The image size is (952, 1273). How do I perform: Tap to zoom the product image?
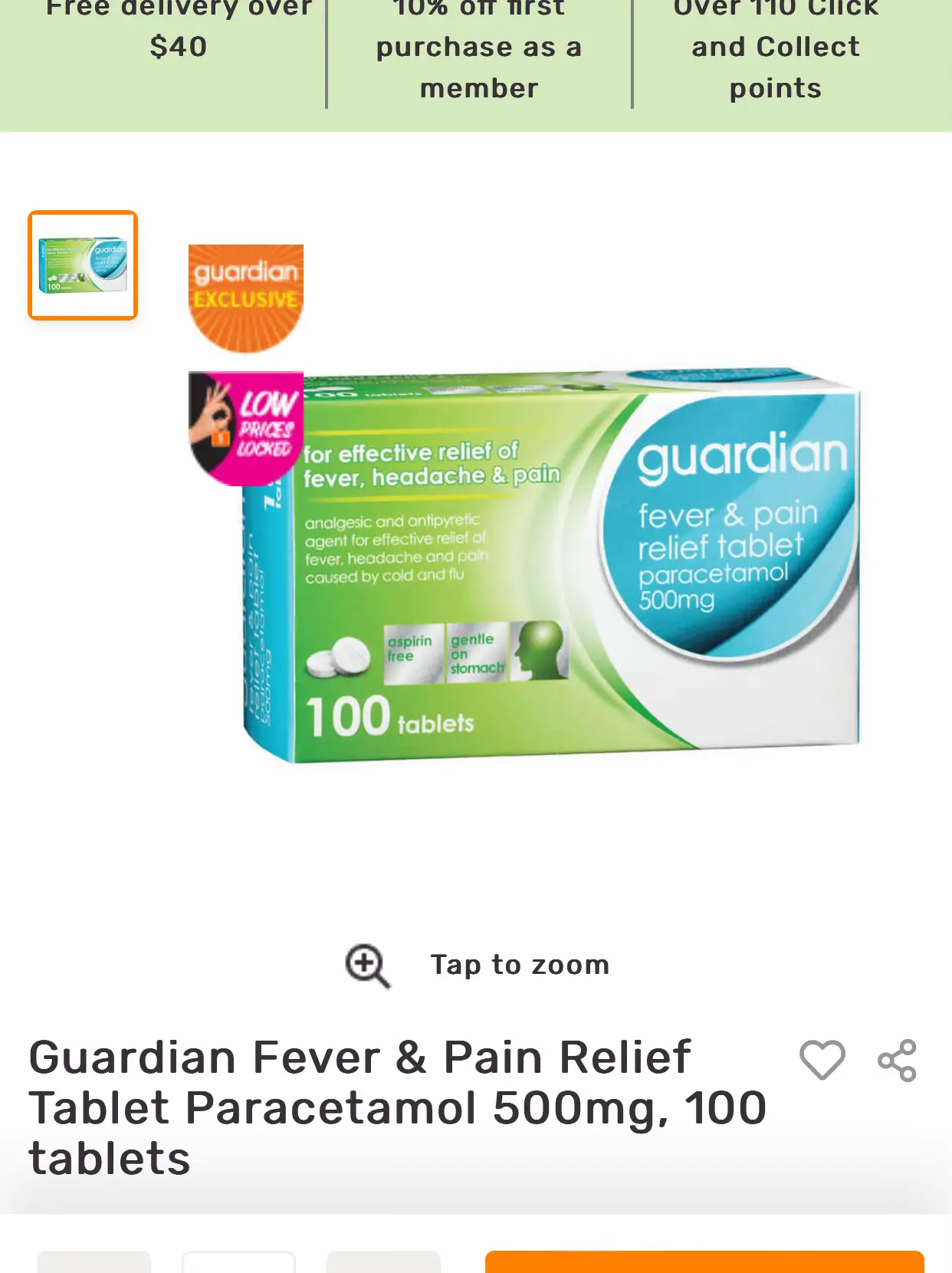tap(477, 965)
